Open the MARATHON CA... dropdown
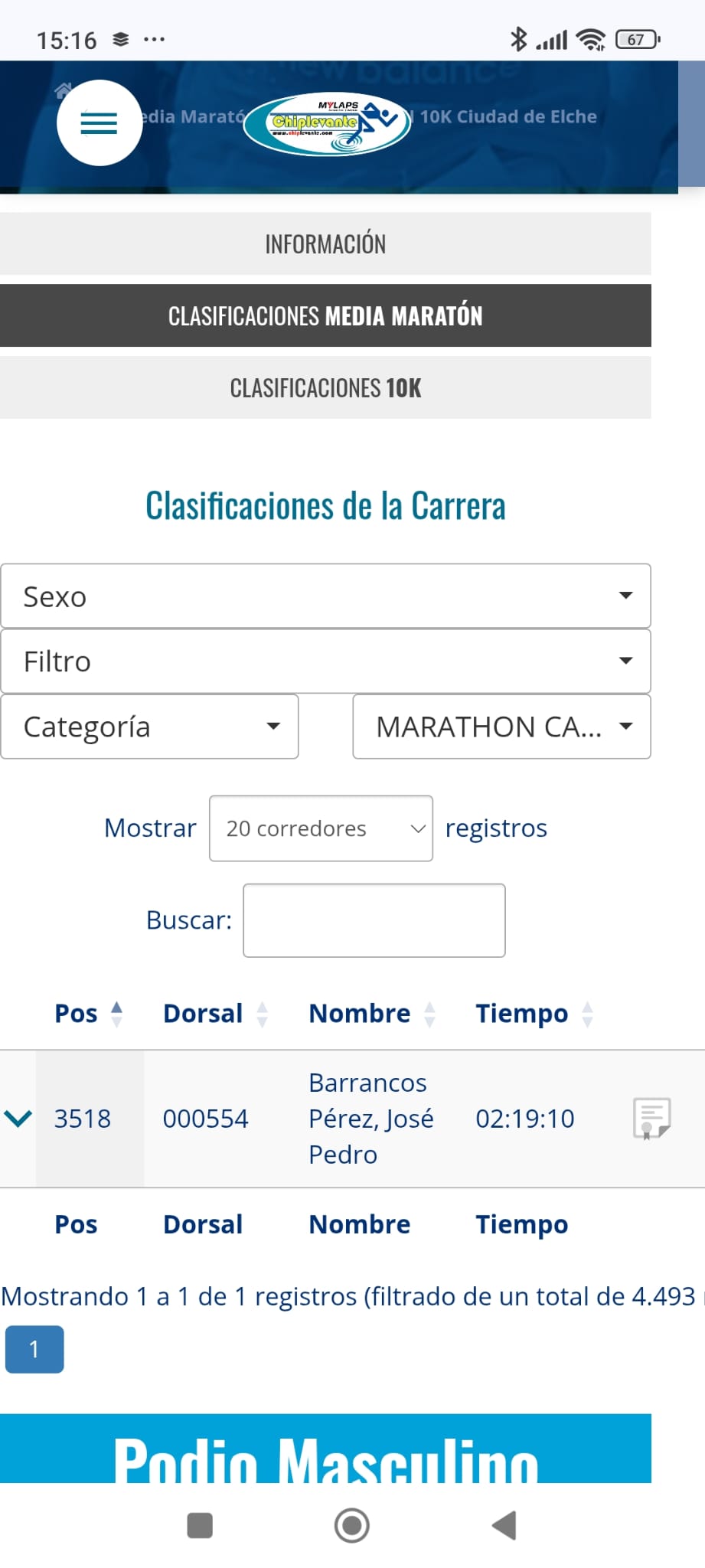 501,727
